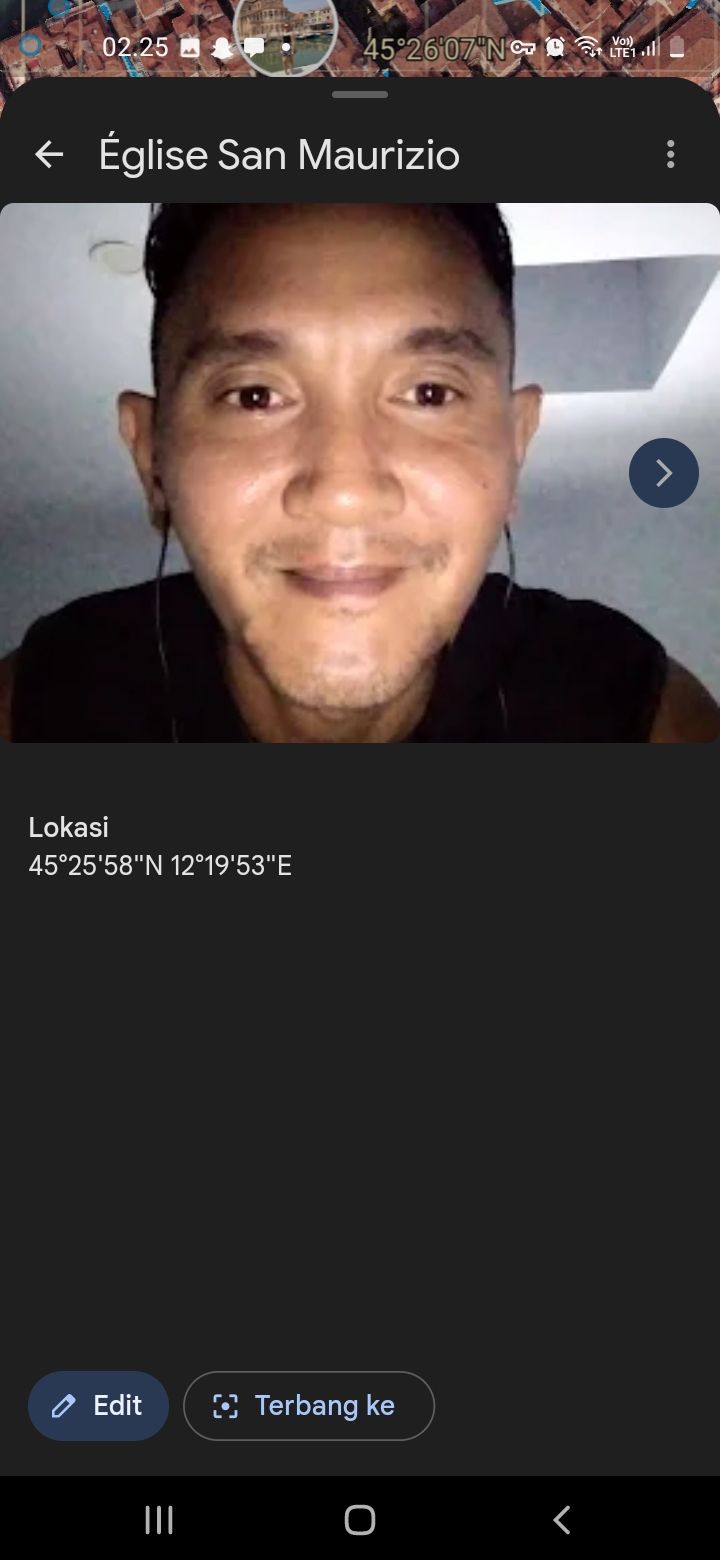The width and height of the screenshot is (720, 1560).
Task: Open the three-dot overflow menu
Action: click(670, 154)
